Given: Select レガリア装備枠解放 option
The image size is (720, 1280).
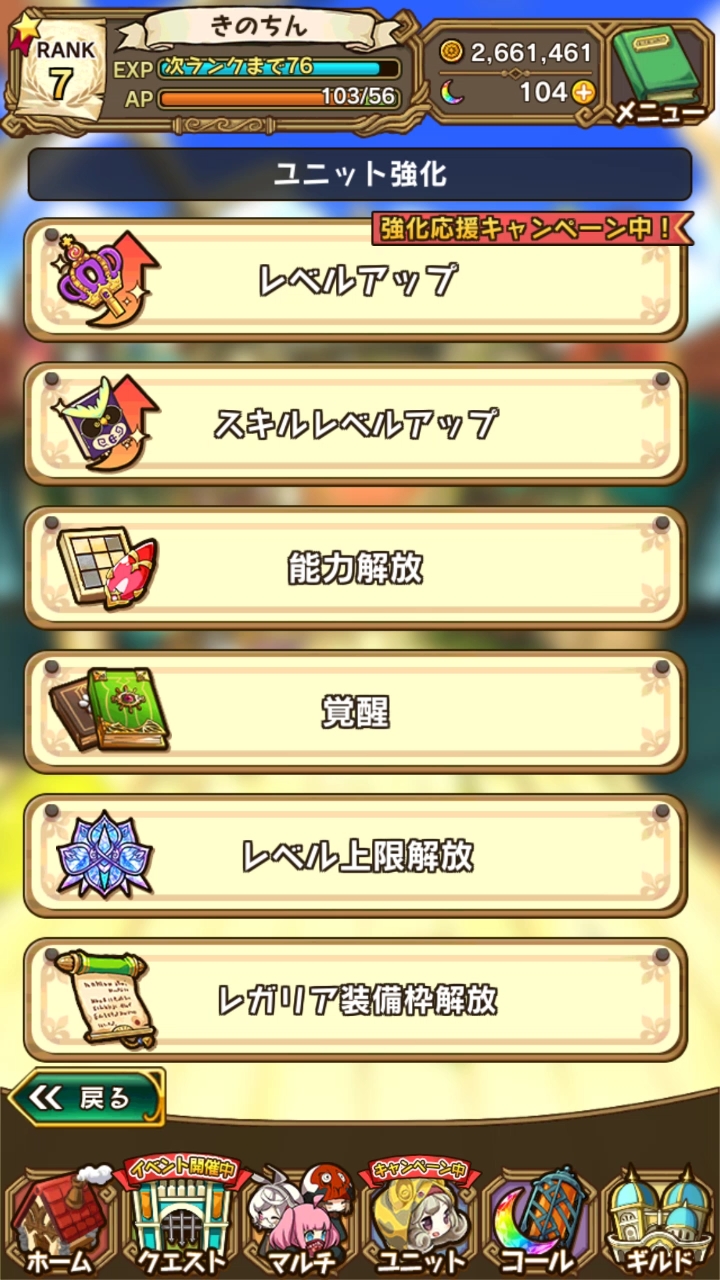Looking at the screenshot, I should click(x=356, y=1000).
